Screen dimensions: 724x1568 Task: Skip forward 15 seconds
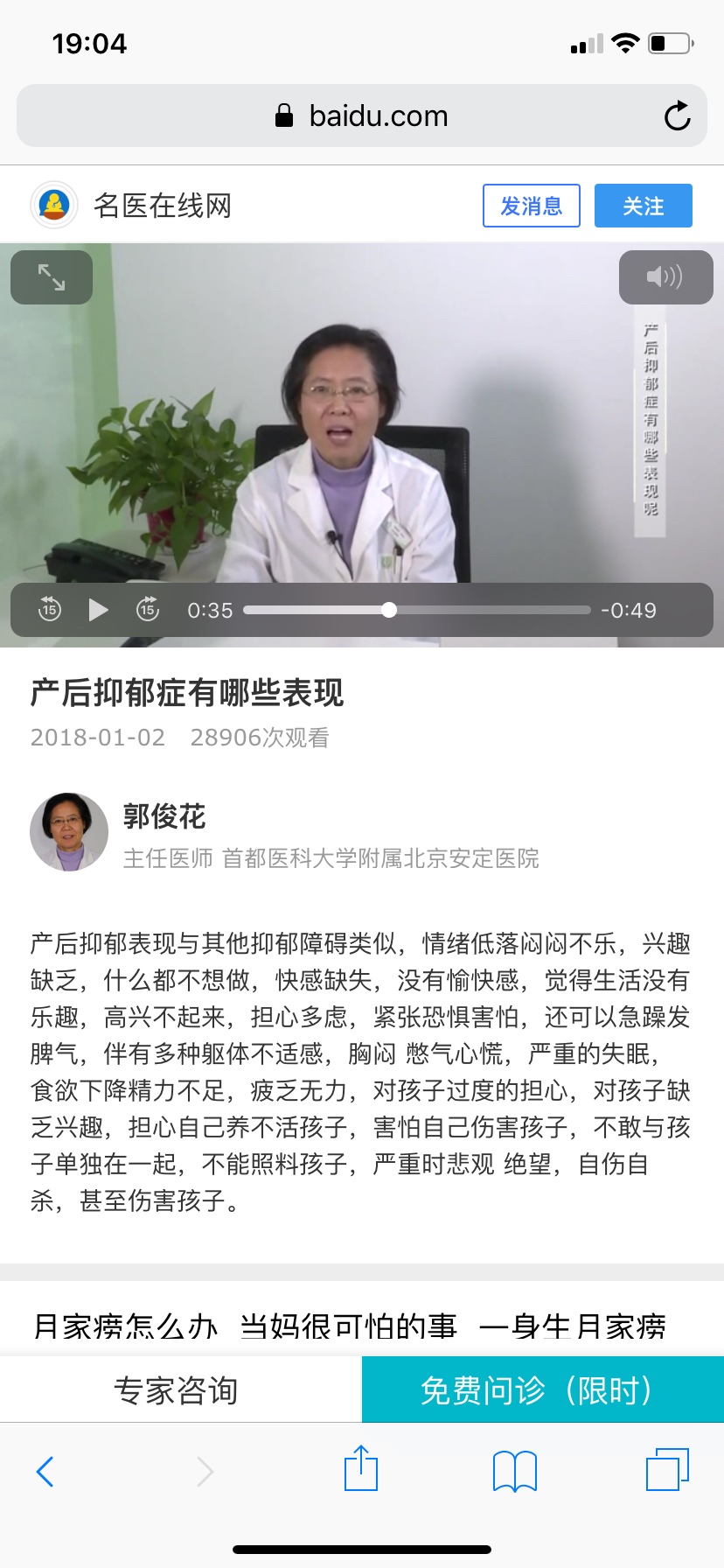(x=148, y=610)
